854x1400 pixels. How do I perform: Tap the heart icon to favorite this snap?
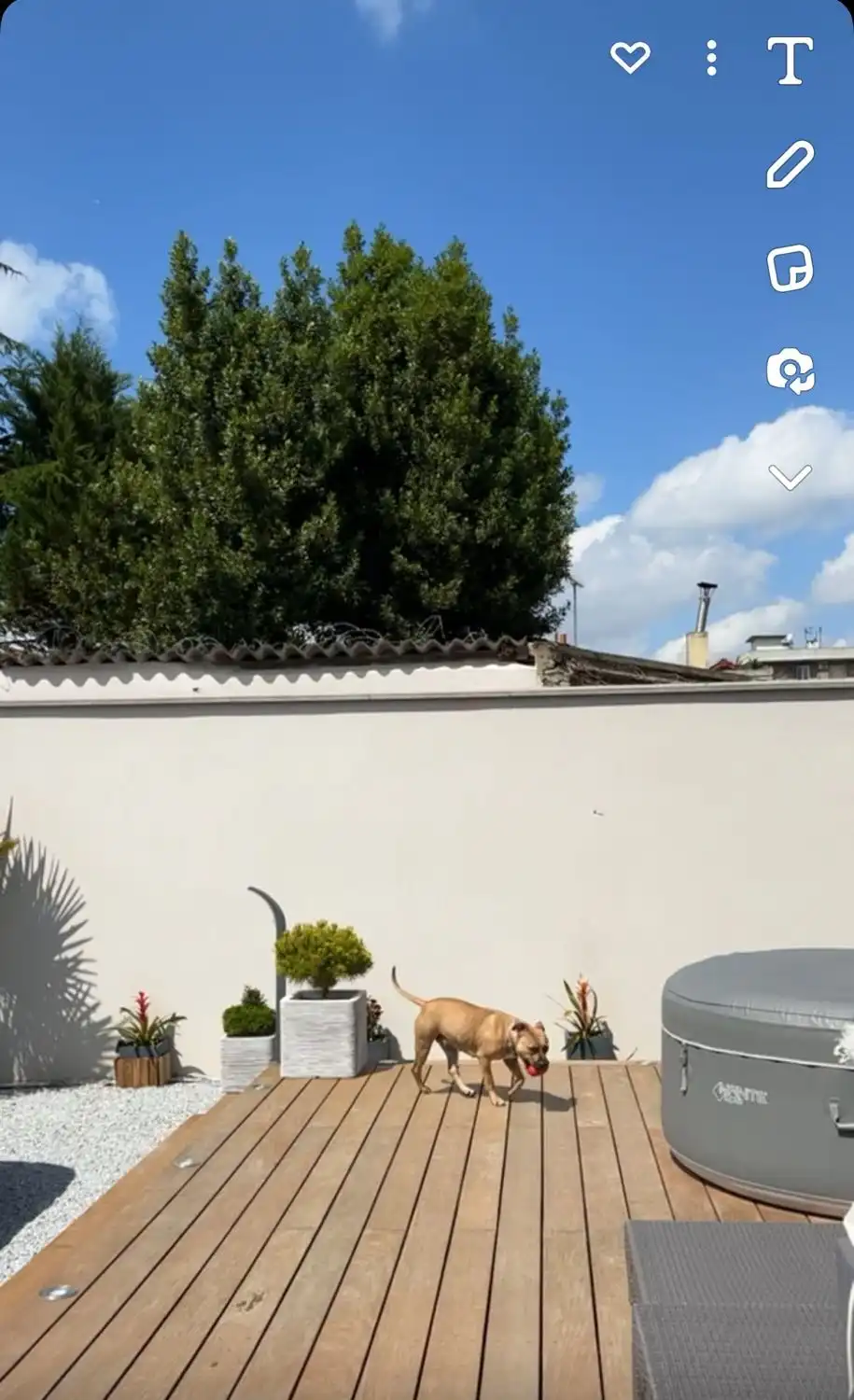pyautogui.click(x=630, y=58)
